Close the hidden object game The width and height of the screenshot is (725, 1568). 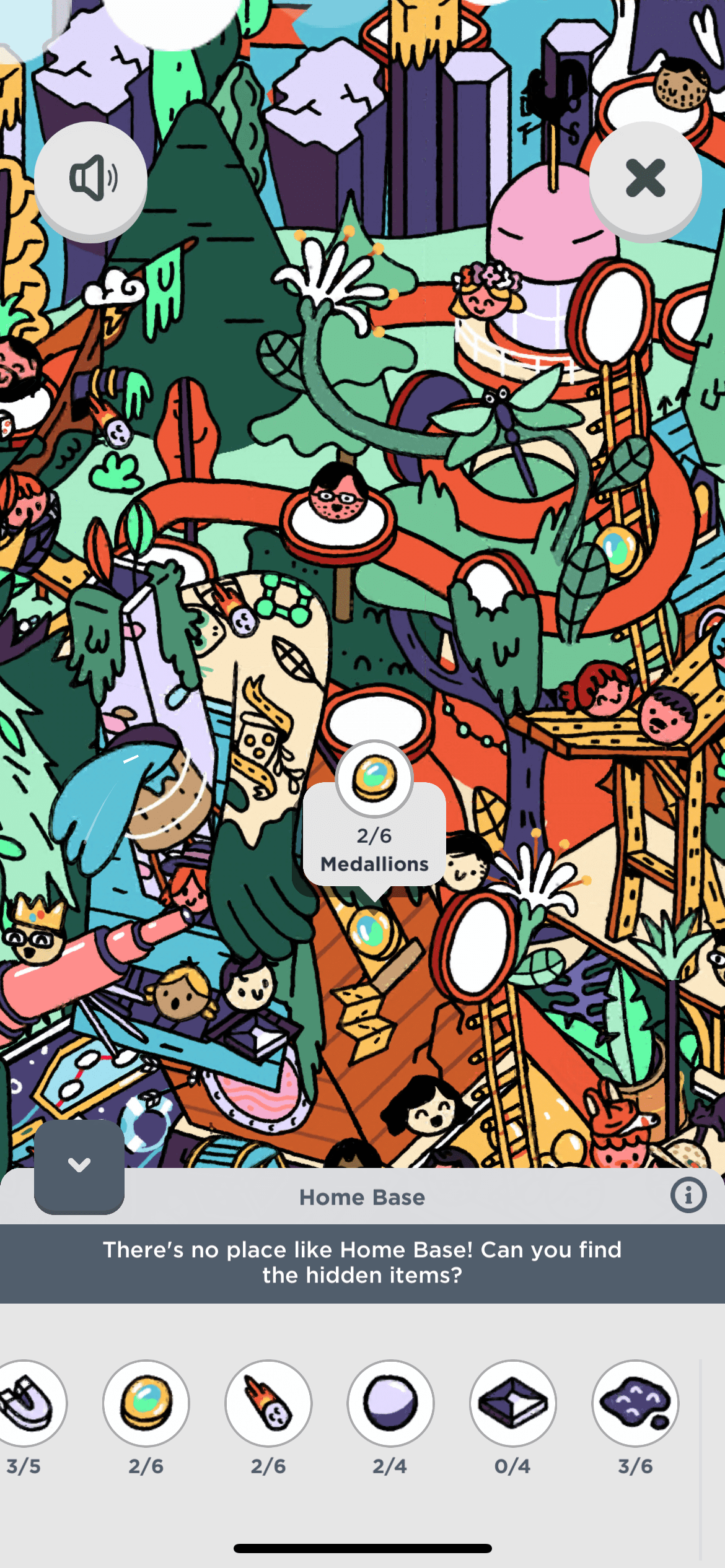click(x=645, y=178)
